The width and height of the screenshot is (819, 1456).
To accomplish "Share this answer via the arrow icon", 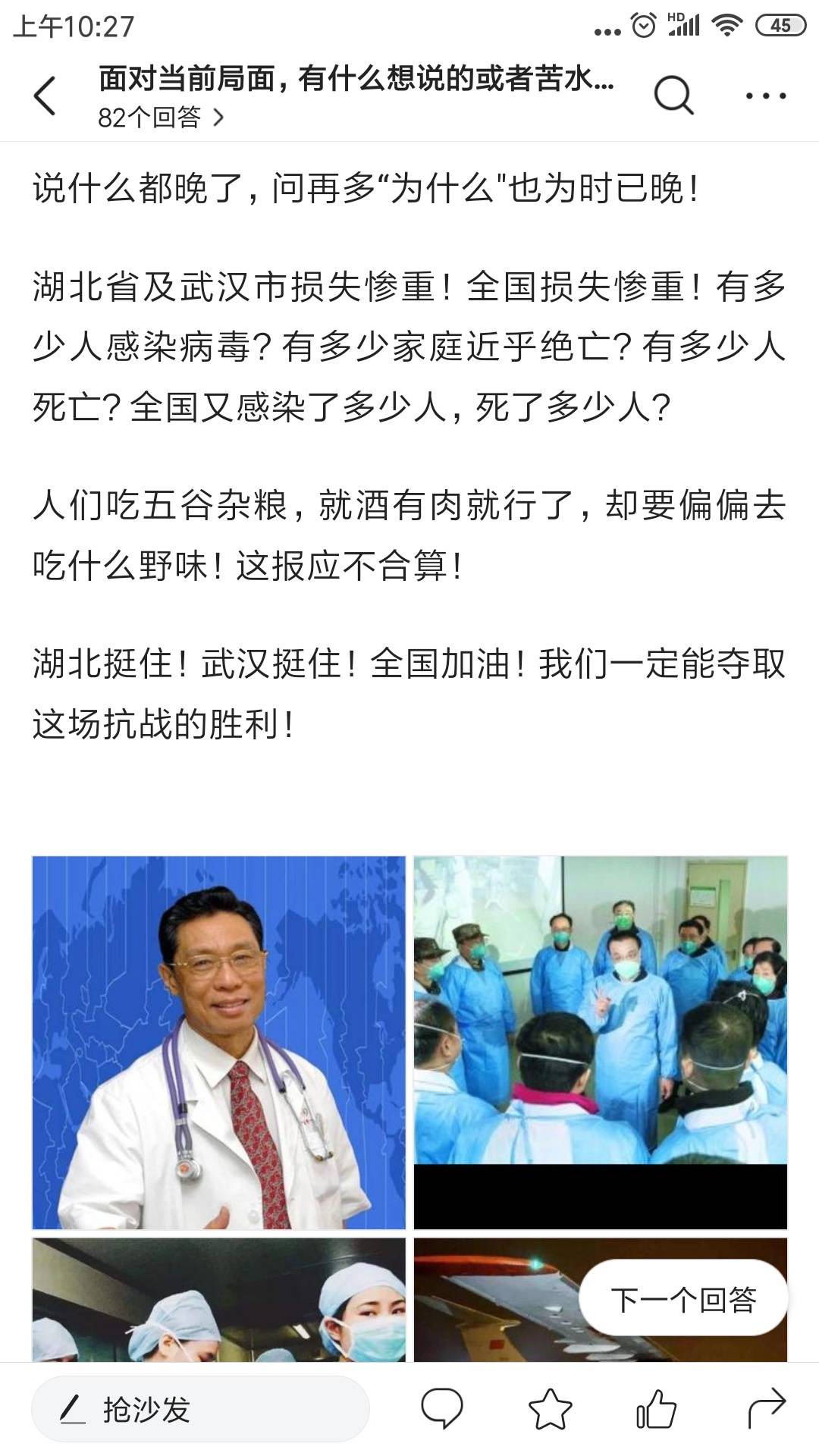I will [766, 1409].
